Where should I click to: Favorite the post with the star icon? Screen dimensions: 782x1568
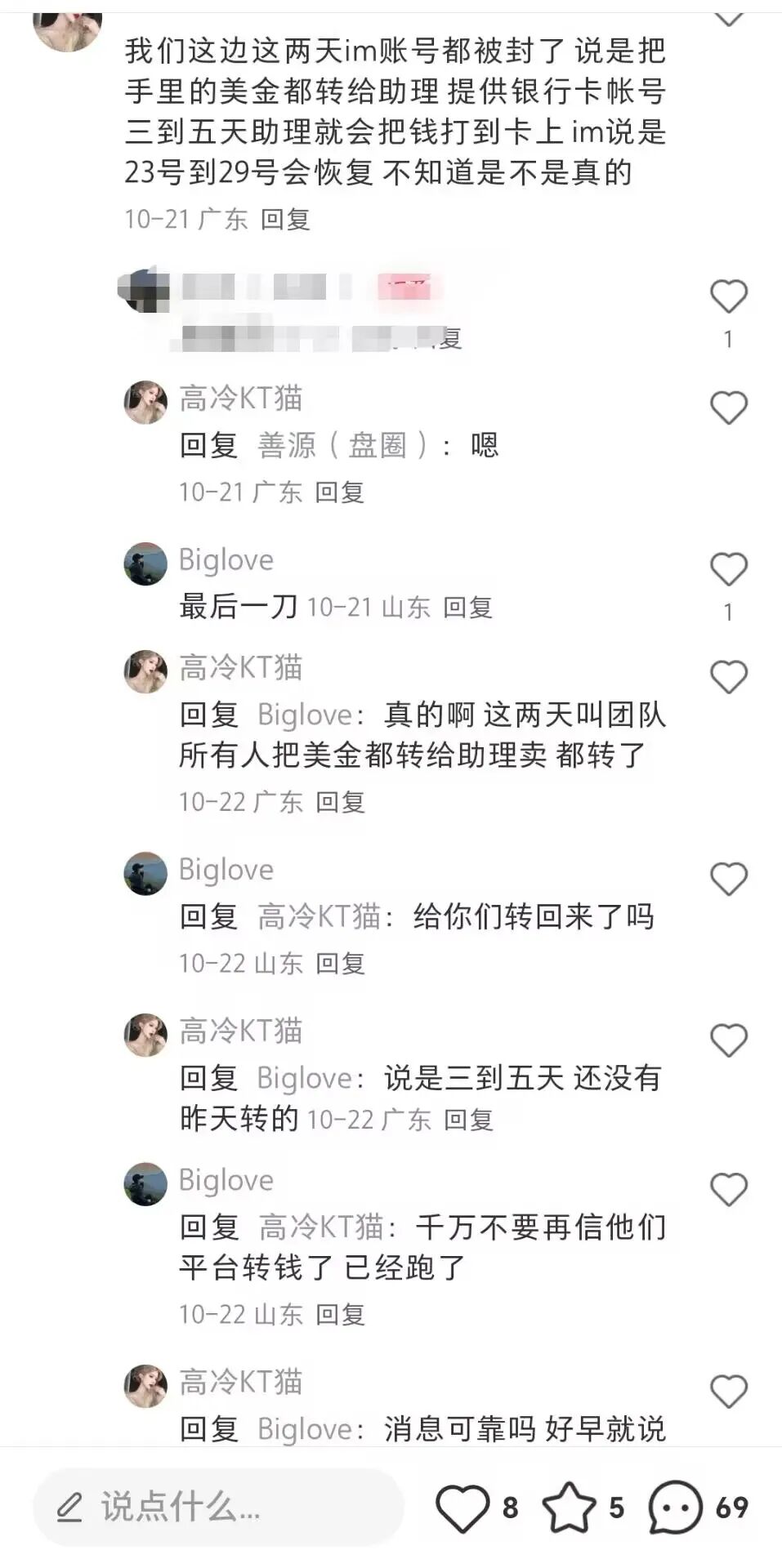click(x=569, y=1508)
